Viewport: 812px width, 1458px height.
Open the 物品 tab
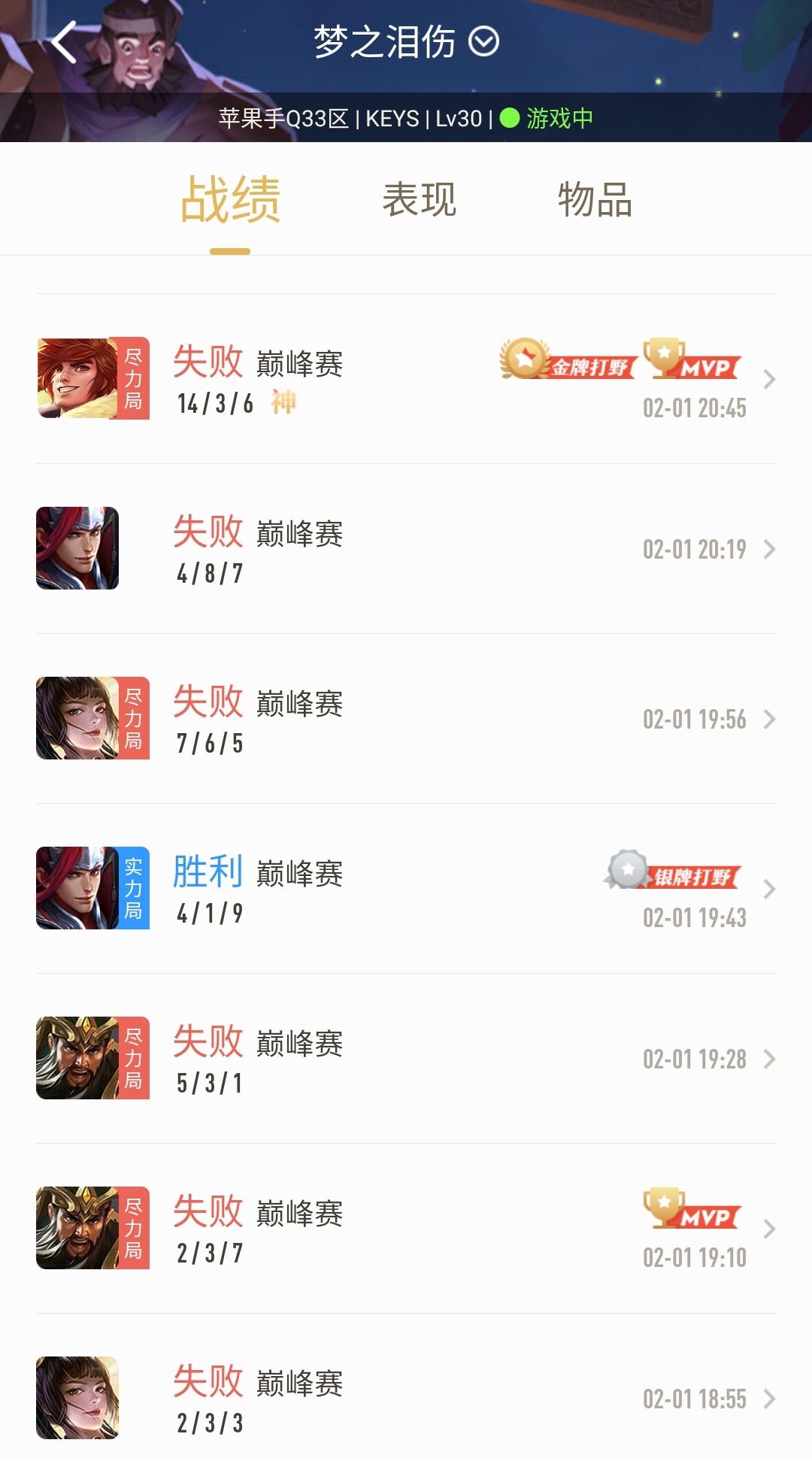tap(594, 199)
